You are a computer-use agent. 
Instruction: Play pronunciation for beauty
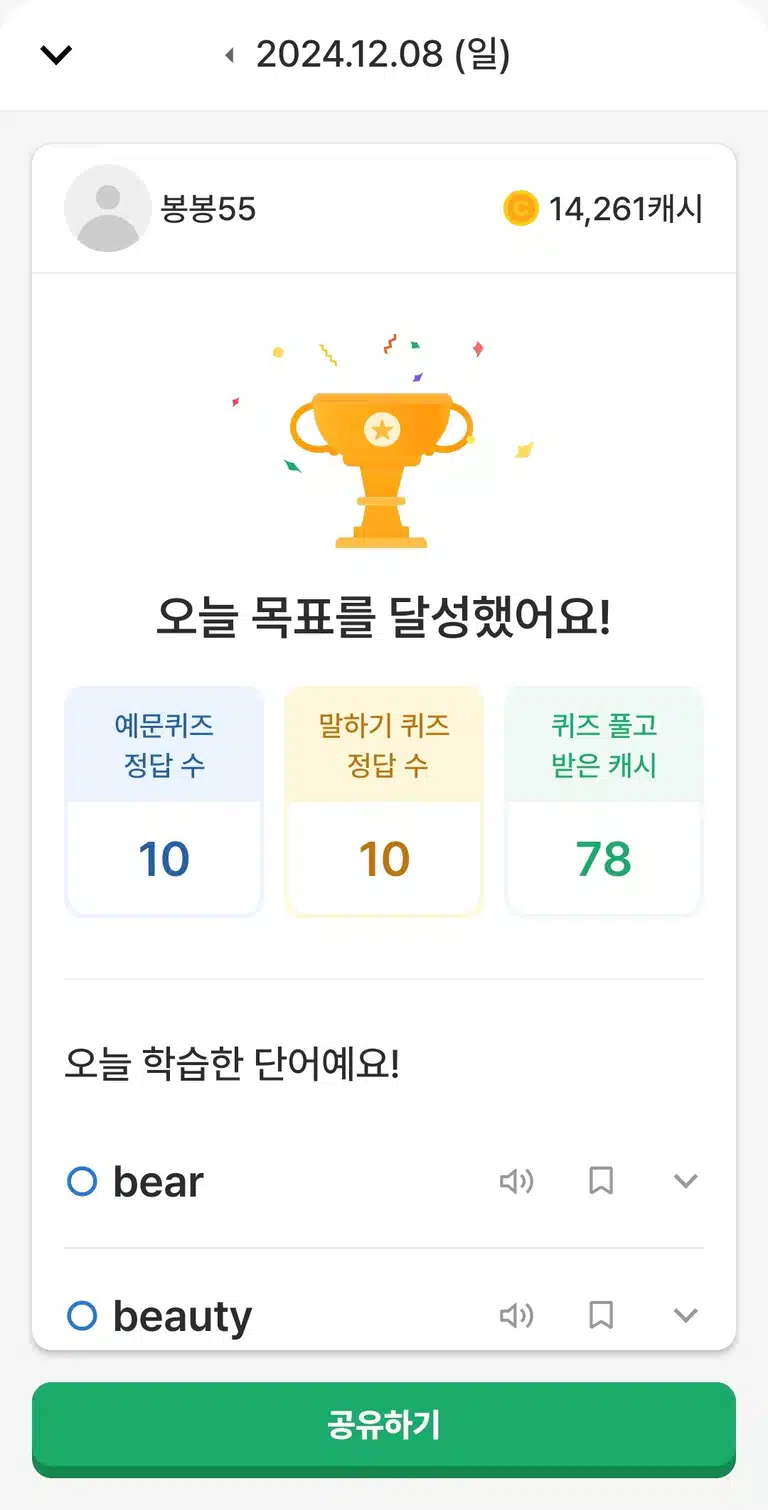tap(516, 1316)
